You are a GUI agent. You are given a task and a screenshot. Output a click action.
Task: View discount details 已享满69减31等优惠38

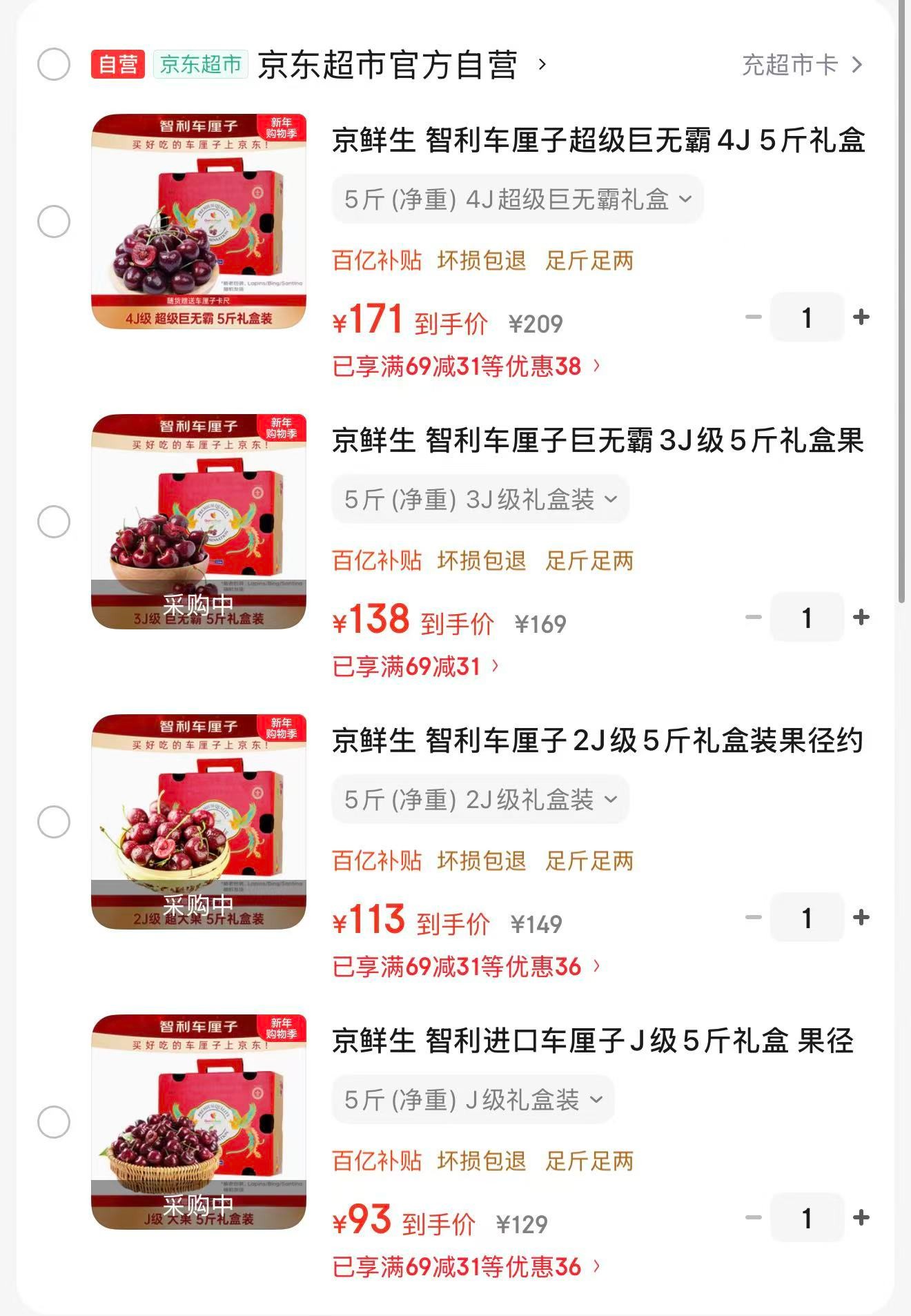tap(466, 366)
